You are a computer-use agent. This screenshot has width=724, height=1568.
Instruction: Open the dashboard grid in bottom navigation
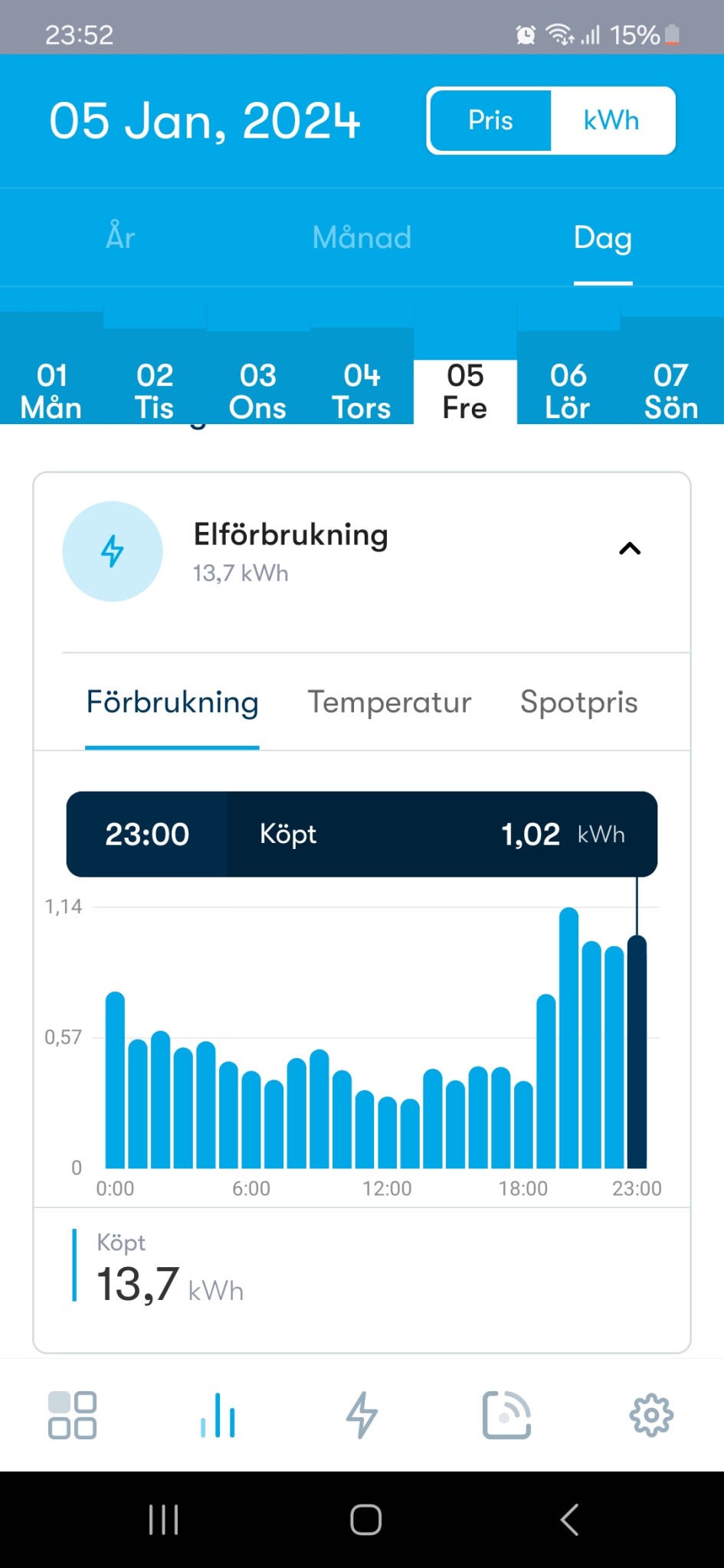[72, 1415]
